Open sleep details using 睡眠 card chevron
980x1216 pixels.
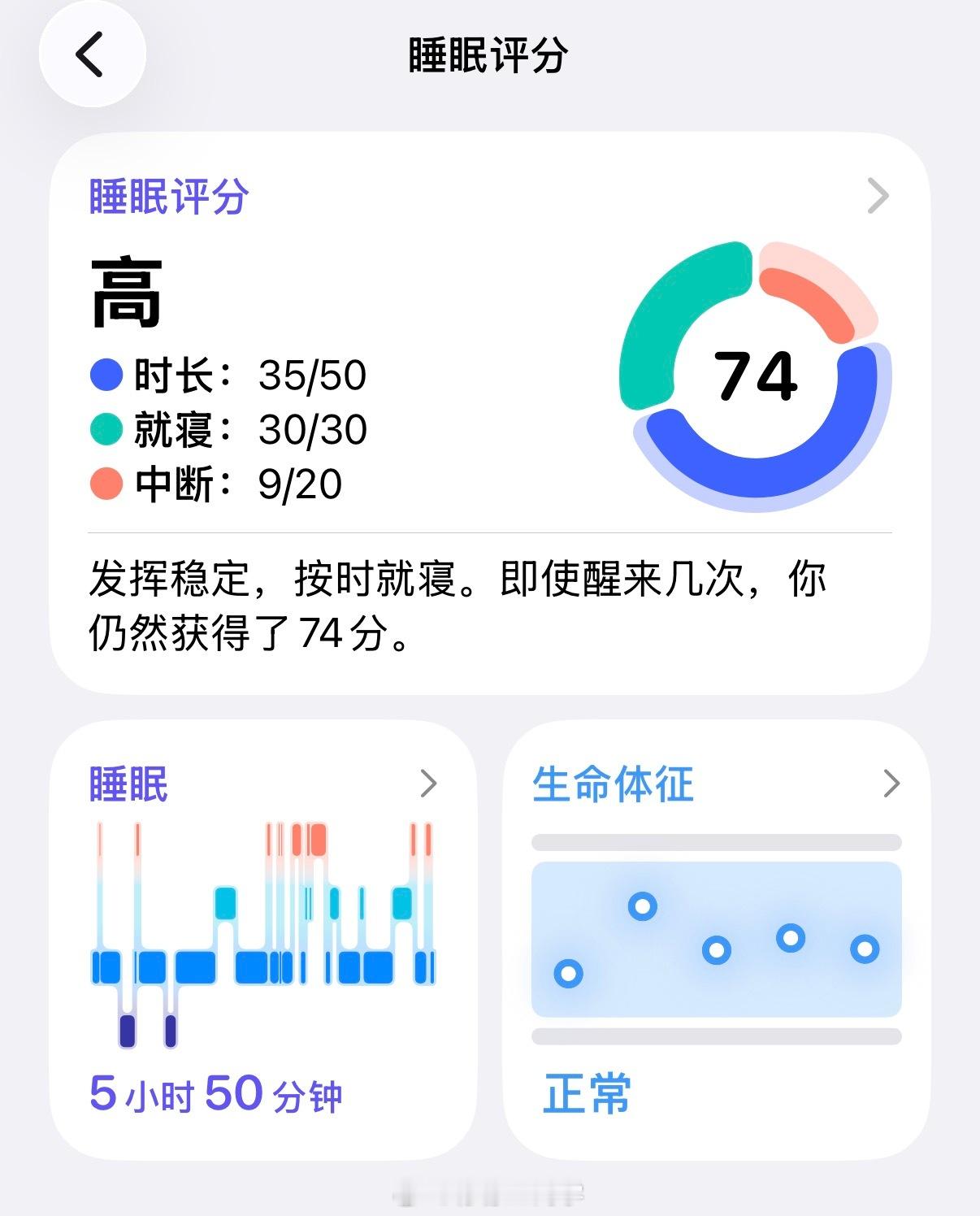click(428, 784)
